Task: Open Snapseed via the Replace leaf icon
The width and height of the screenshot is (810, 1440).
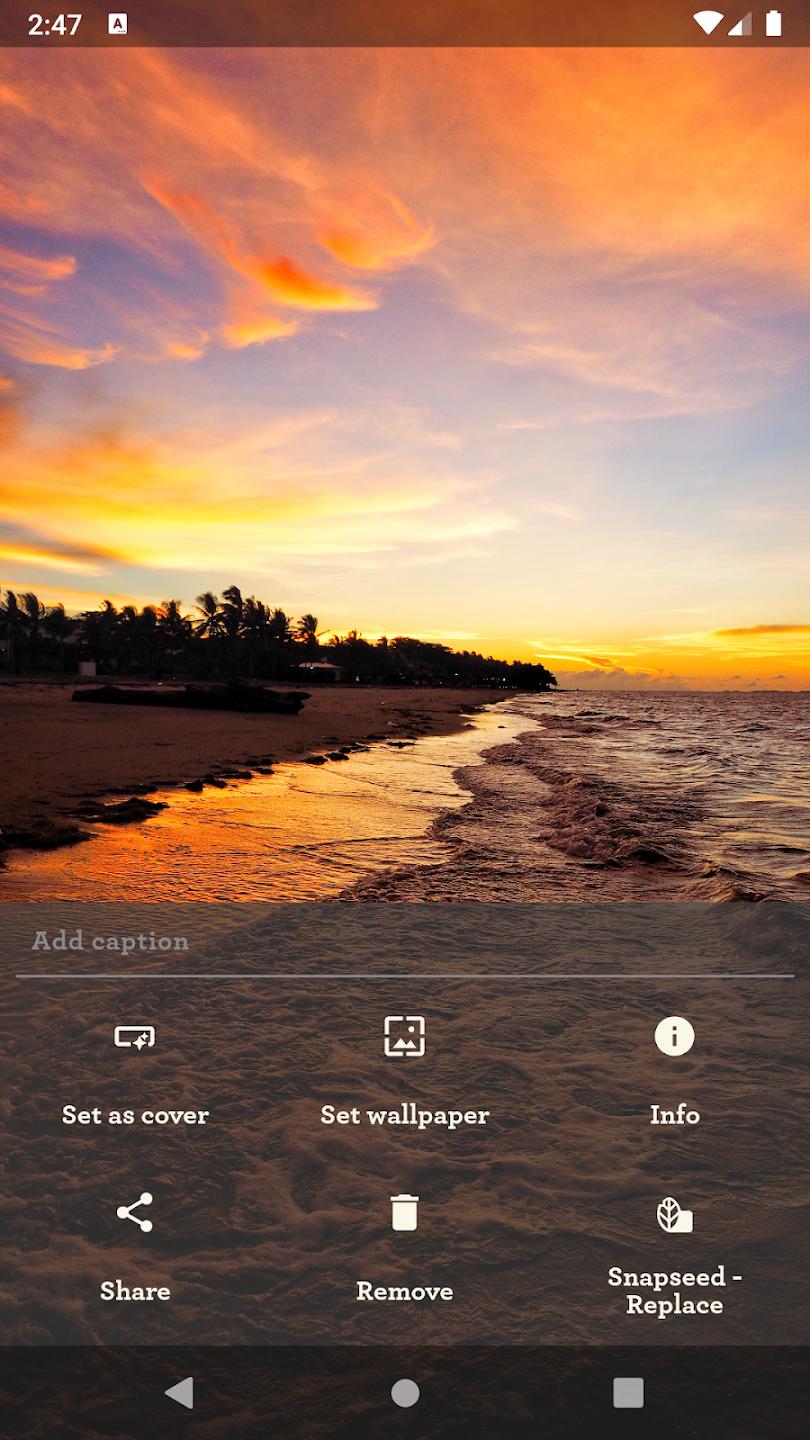Action: click(x=674, y=1213)
